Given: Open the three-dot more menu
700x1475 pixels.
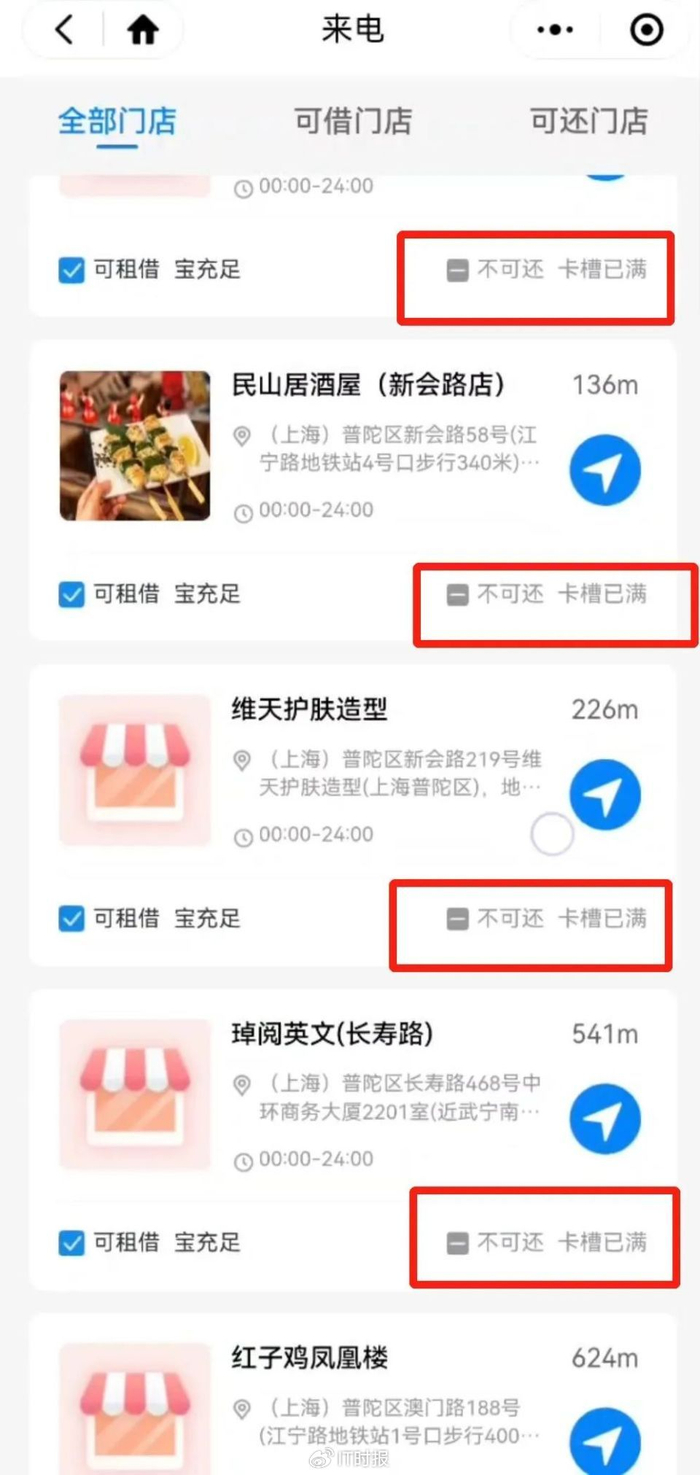Looking at the screenshot, I should [555, 31].
